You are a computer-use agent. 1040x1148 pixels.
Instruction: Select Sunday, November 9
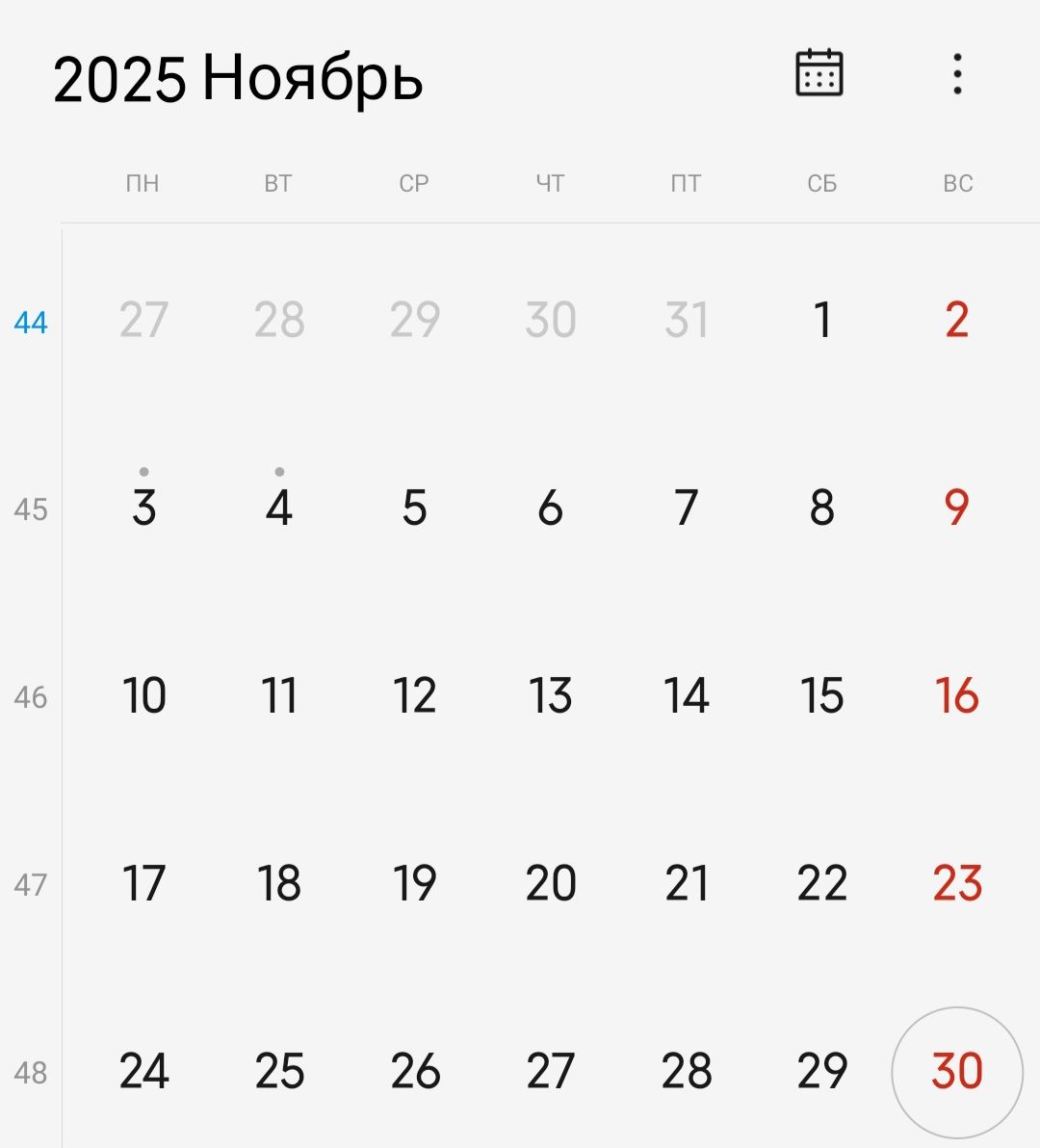[x=956, y=508]
